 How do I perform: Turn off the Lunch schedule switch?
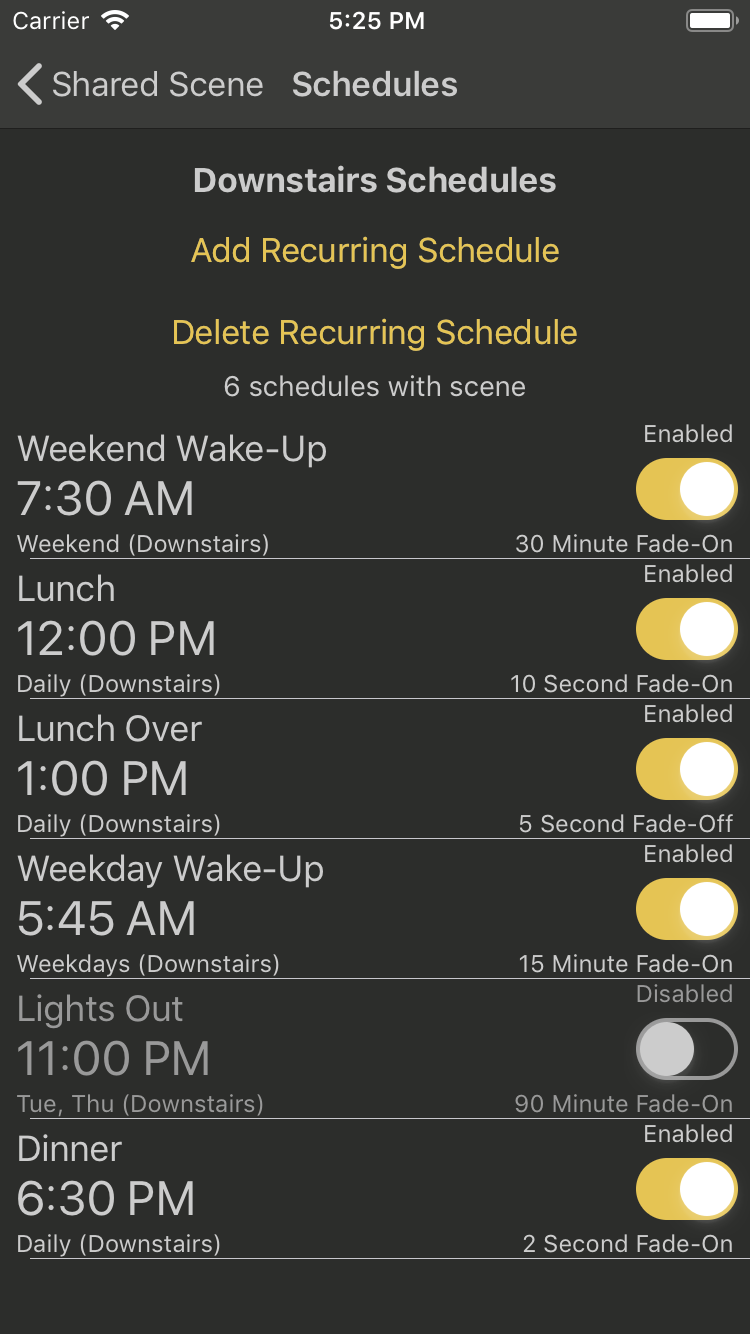click(686, 629)
